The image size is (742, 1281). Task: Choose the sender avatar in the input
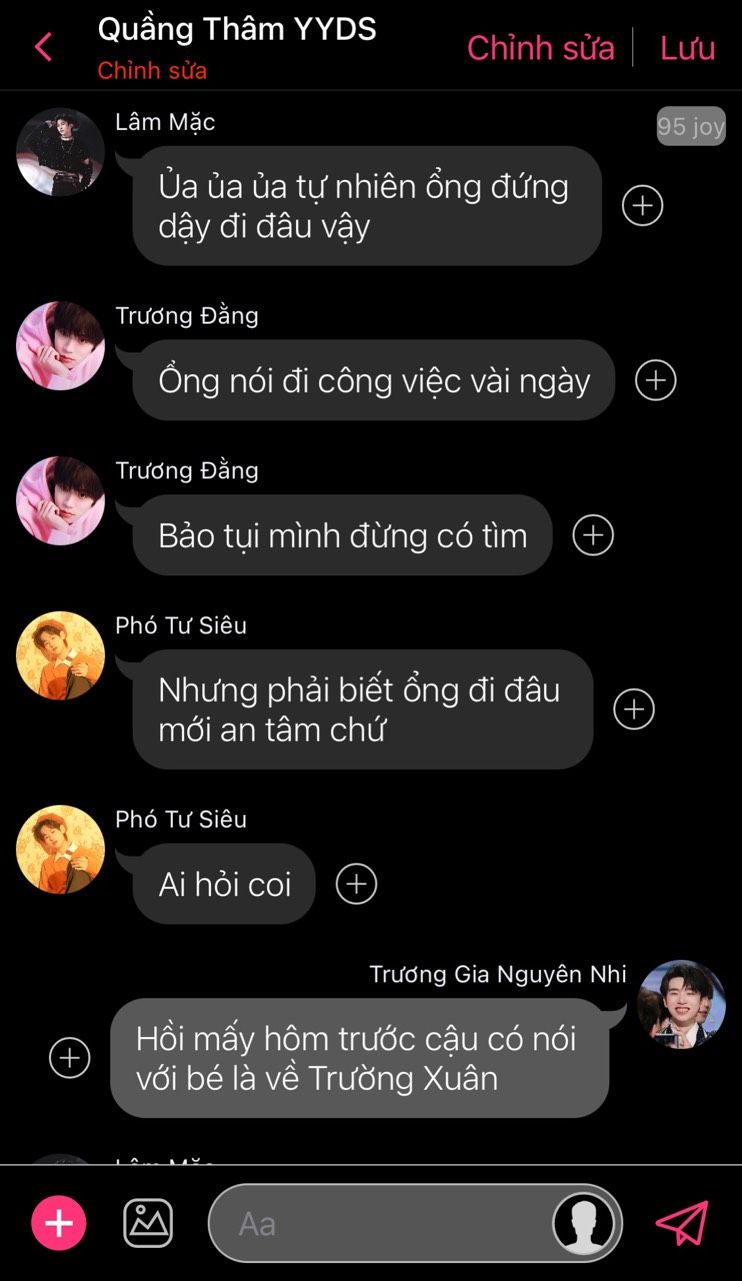[583, 1223]
